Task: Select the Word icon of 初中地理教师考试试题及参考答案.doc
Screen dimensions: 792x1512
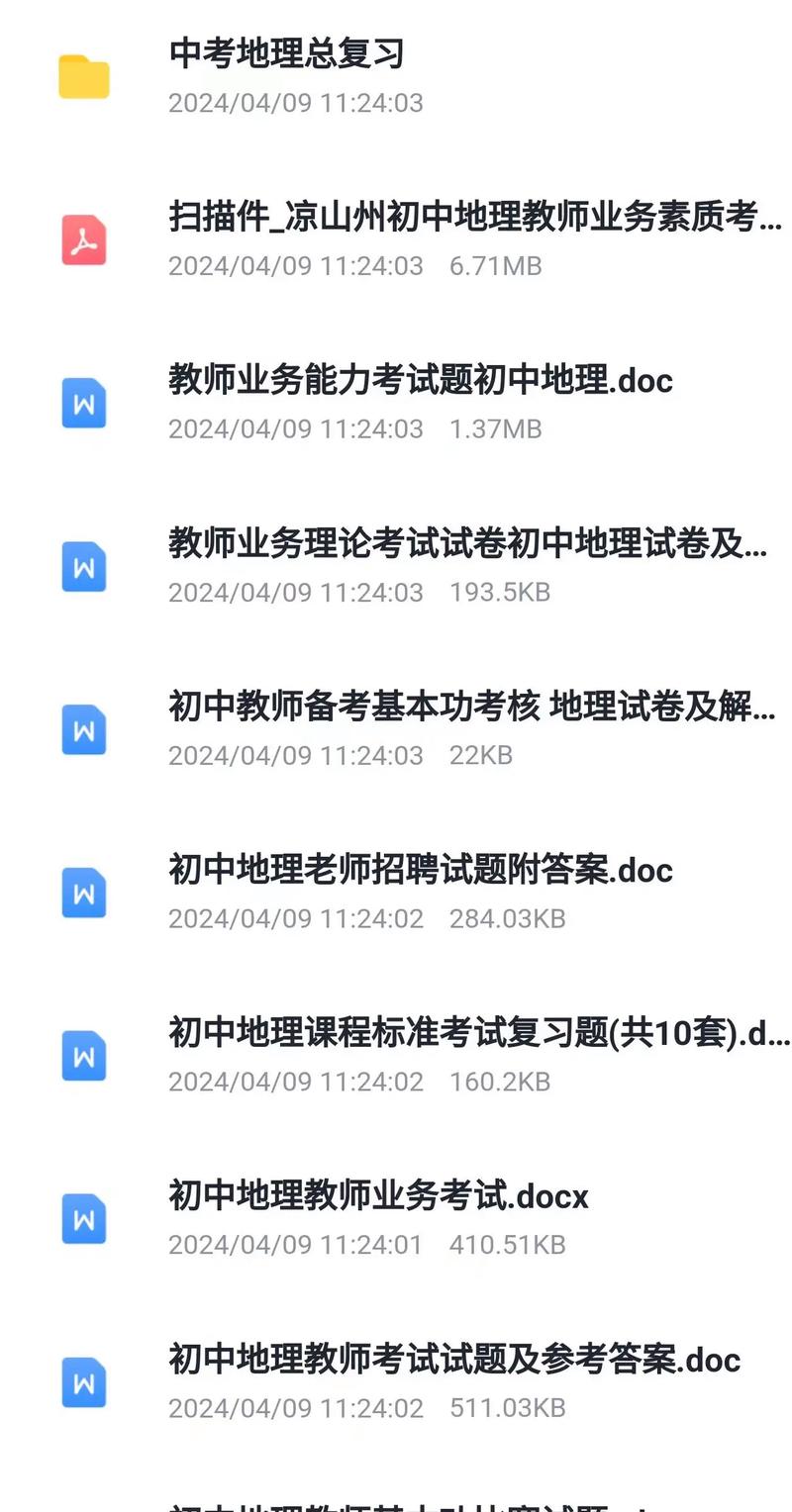Action: (83, 1382)
